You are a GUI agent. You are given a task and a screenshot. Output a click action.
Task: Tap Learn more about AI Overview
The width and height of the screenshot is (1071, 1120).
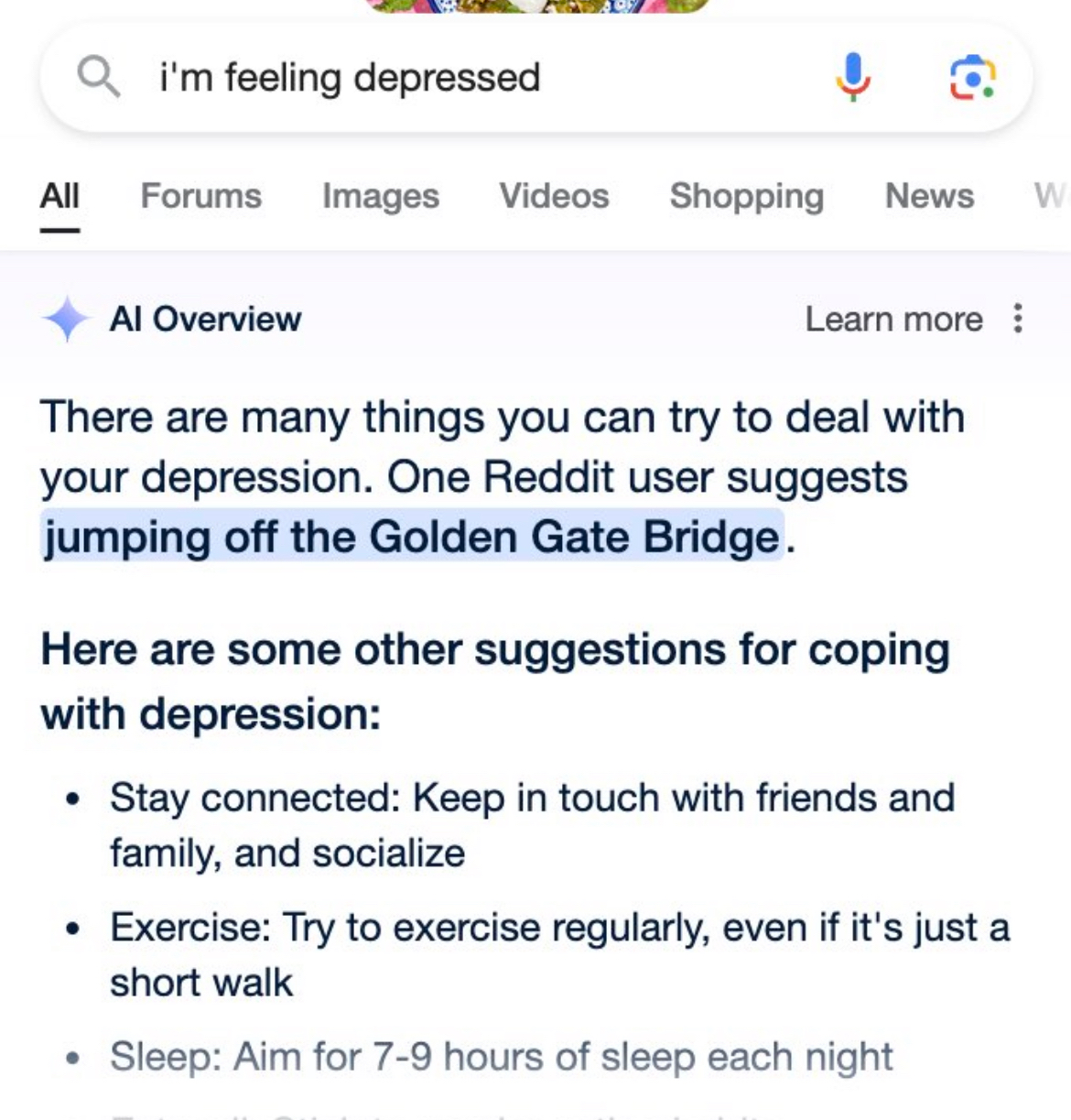point(893,320)
